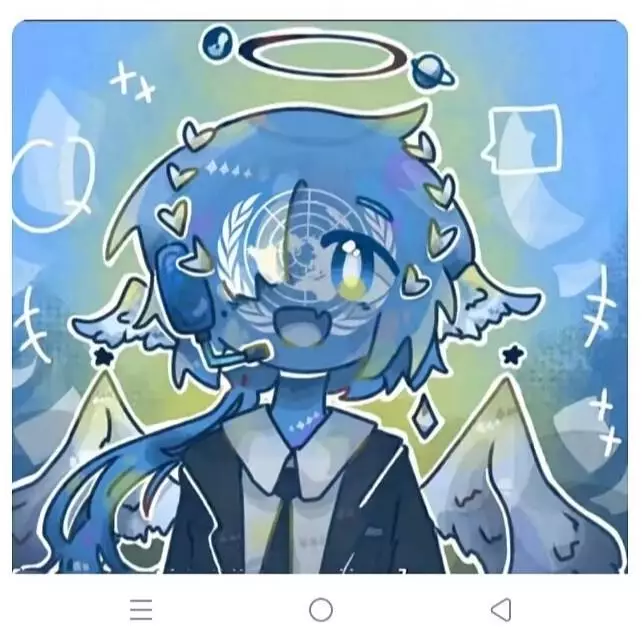Open the recent apps menu
The height and width of the screenshot is (642, 642).
tap(141, 609)
